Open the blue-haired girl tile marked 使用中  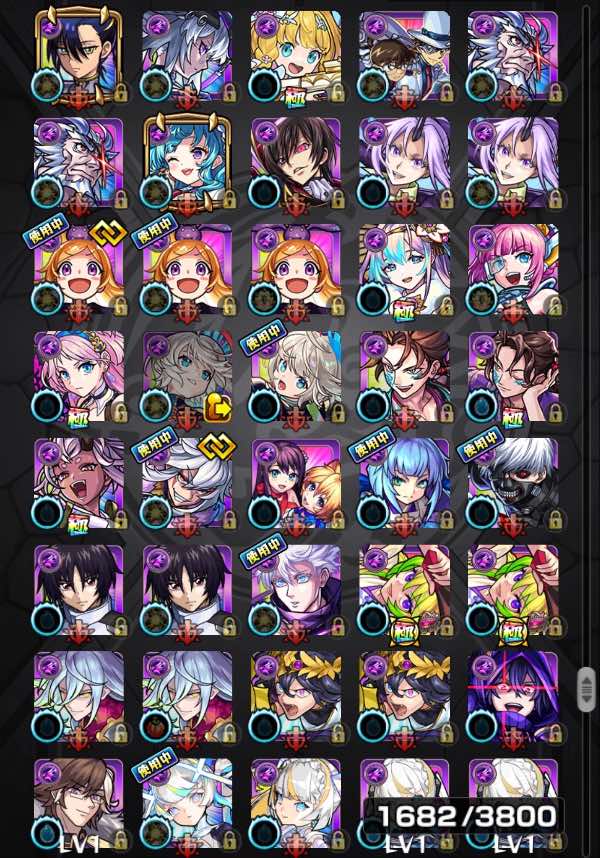(x=404, y=484)
